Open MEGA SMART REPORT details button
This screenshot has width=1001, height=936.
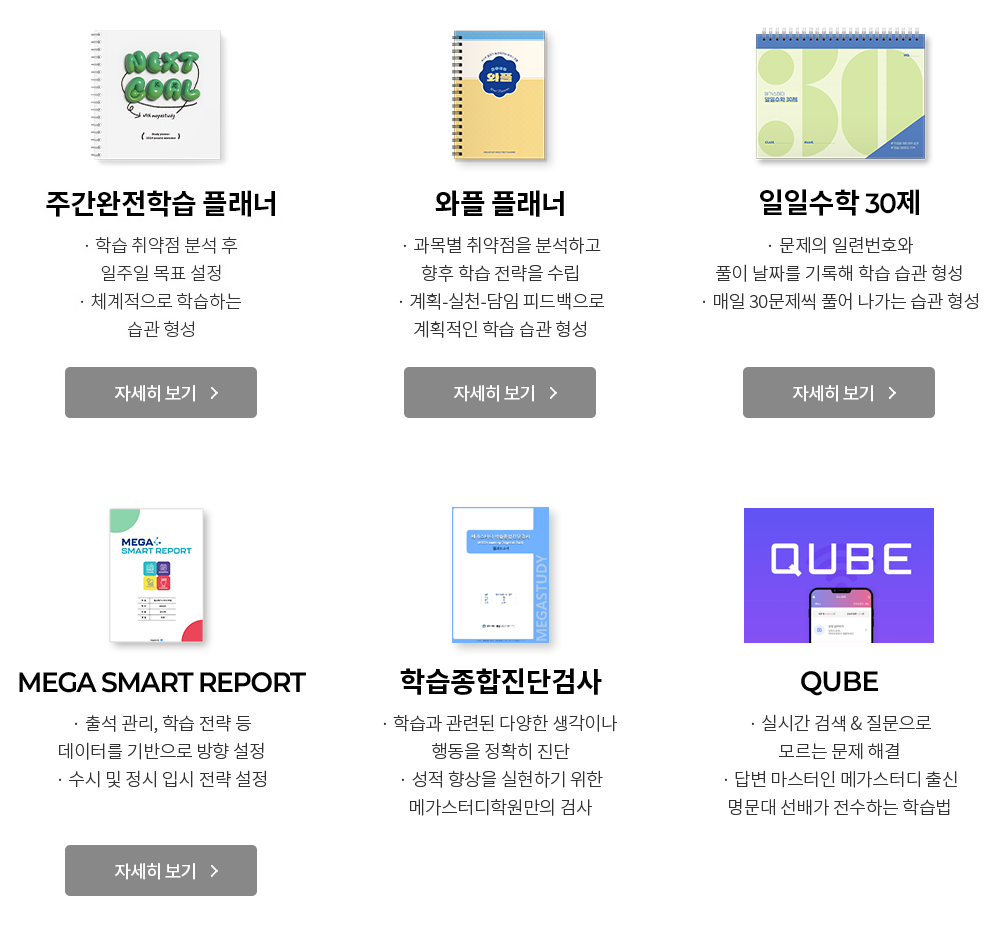[161, 871]
